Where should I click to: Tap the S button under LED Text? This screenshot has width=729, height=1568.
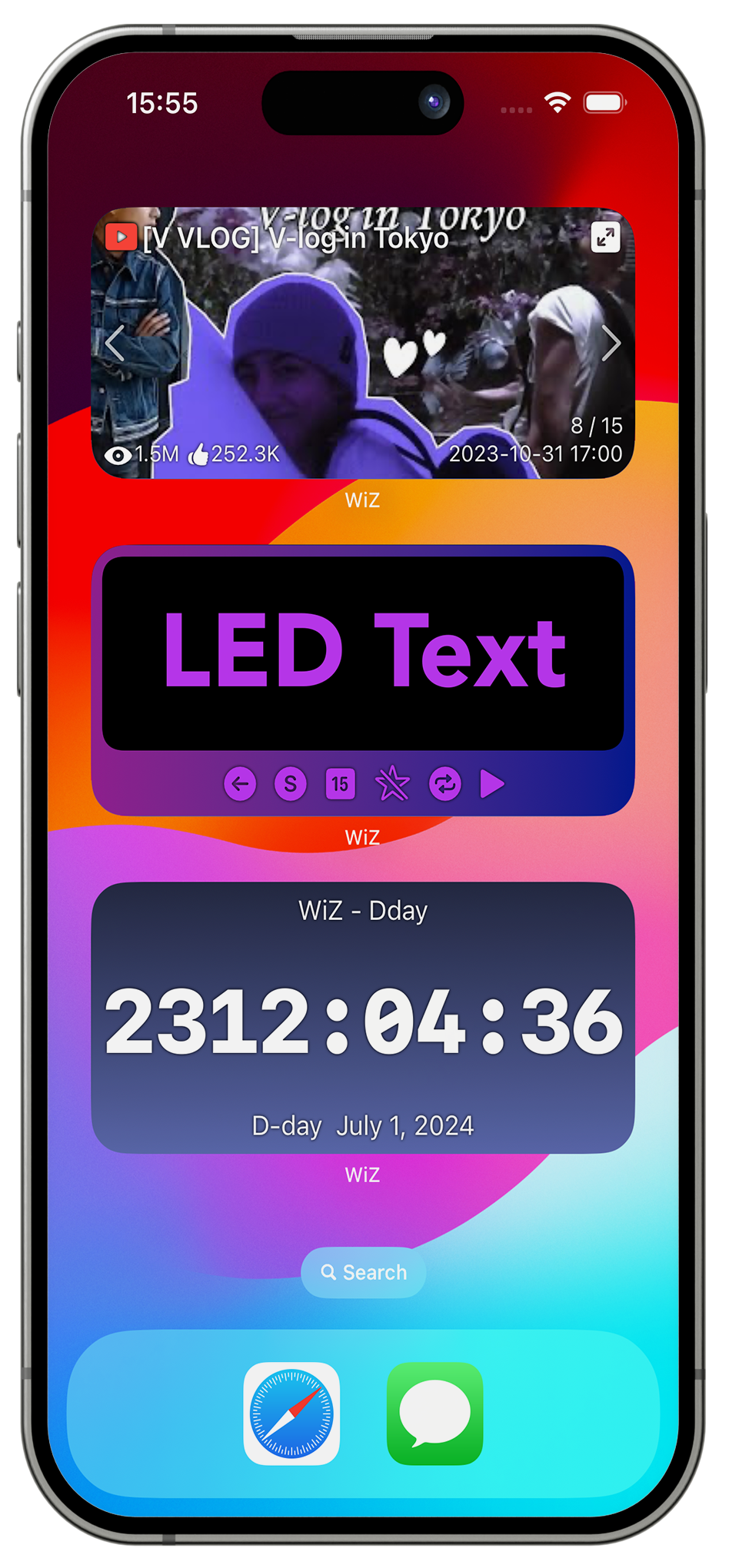click(x=290, y=784)
